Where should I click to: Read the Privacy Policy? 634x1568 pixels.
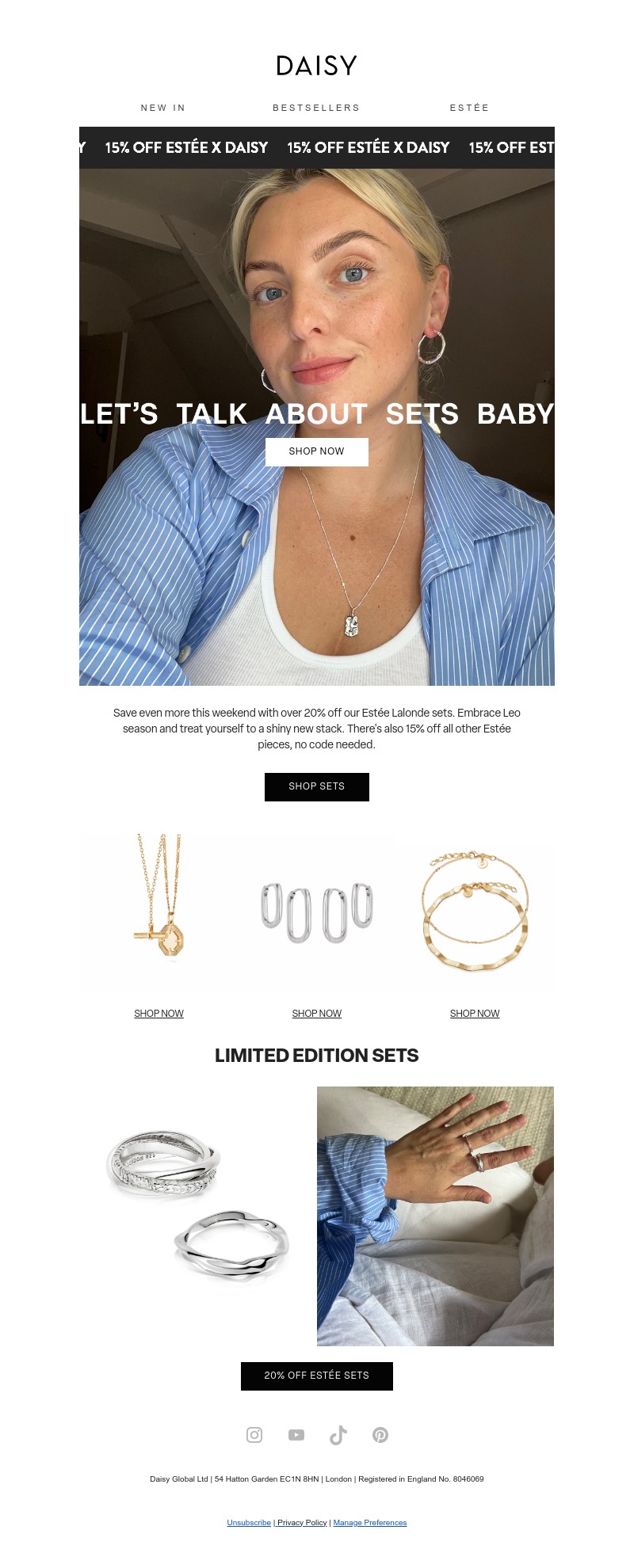pos(302,1522)
